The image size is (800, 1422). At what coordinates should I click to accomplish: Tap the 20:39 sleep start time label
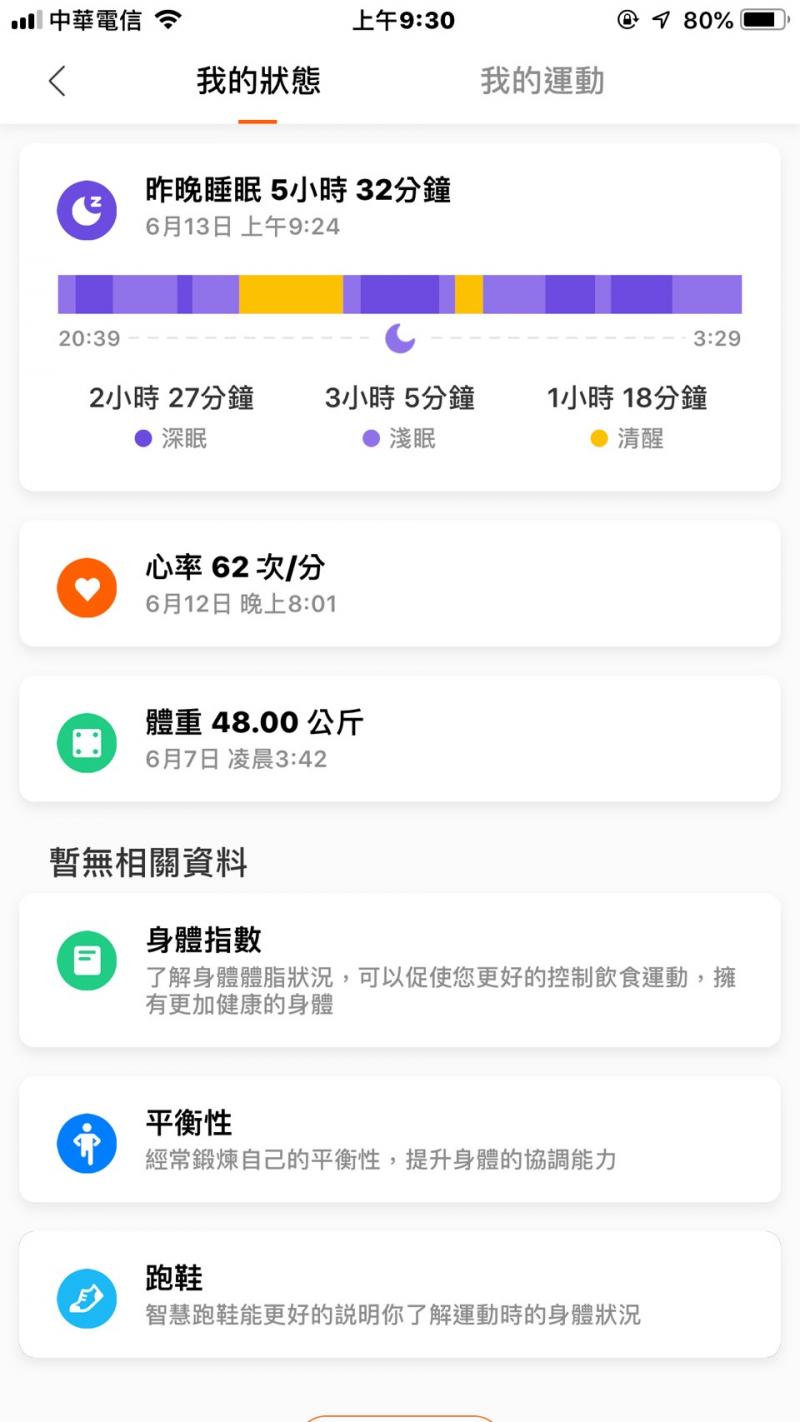[90, 339]
